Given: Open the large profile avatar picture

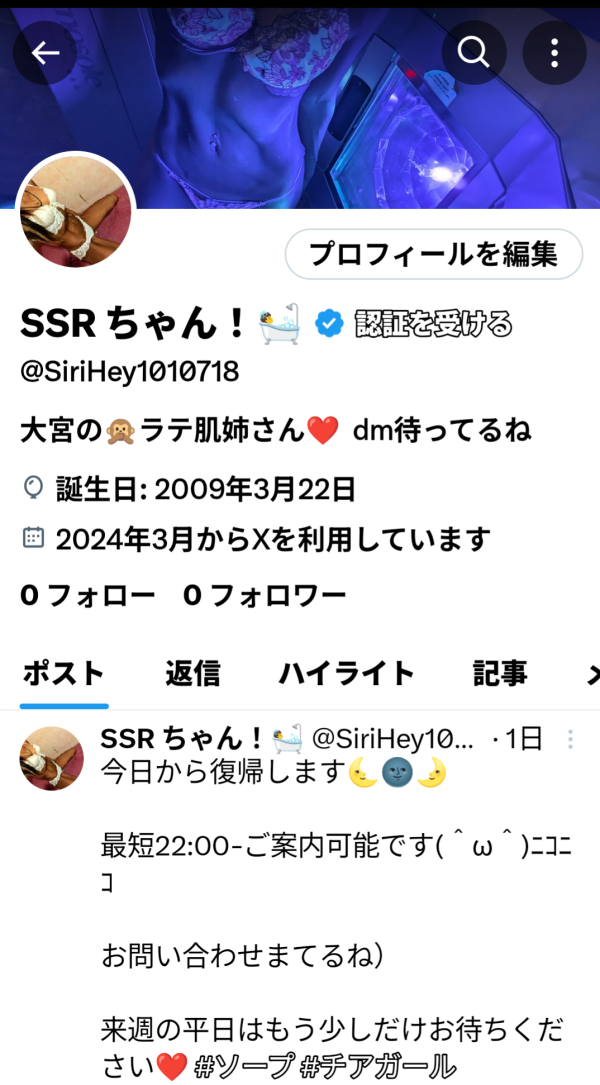Looking at the screenshot, I should tap(77, 210).
